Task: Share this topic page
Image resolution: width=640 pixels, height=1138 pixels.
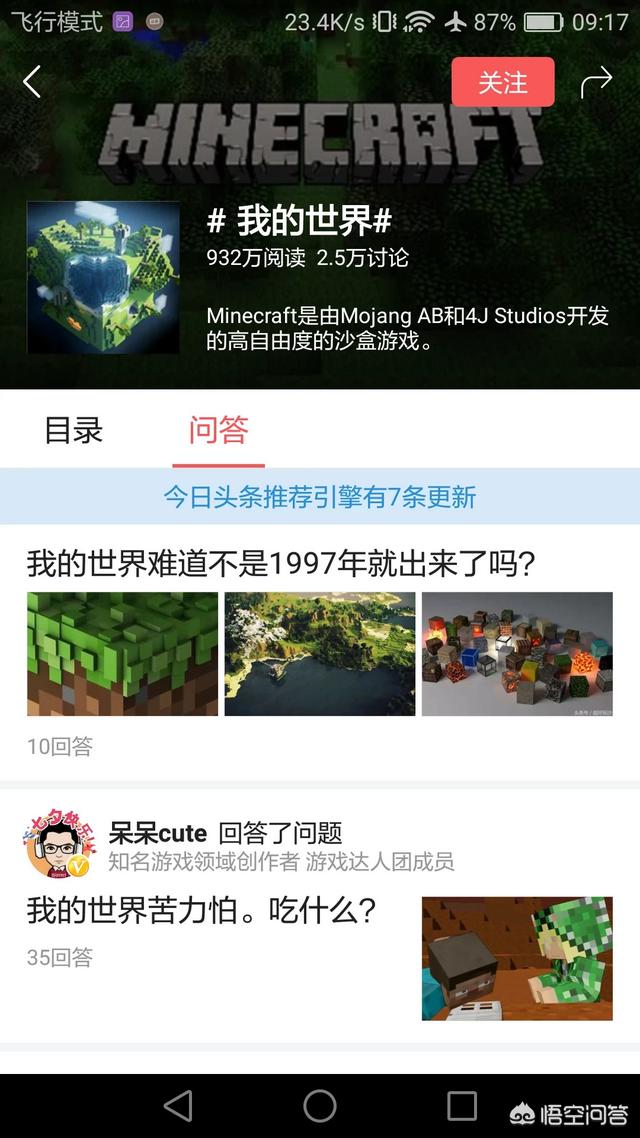Action: click(x=596, y=82)
